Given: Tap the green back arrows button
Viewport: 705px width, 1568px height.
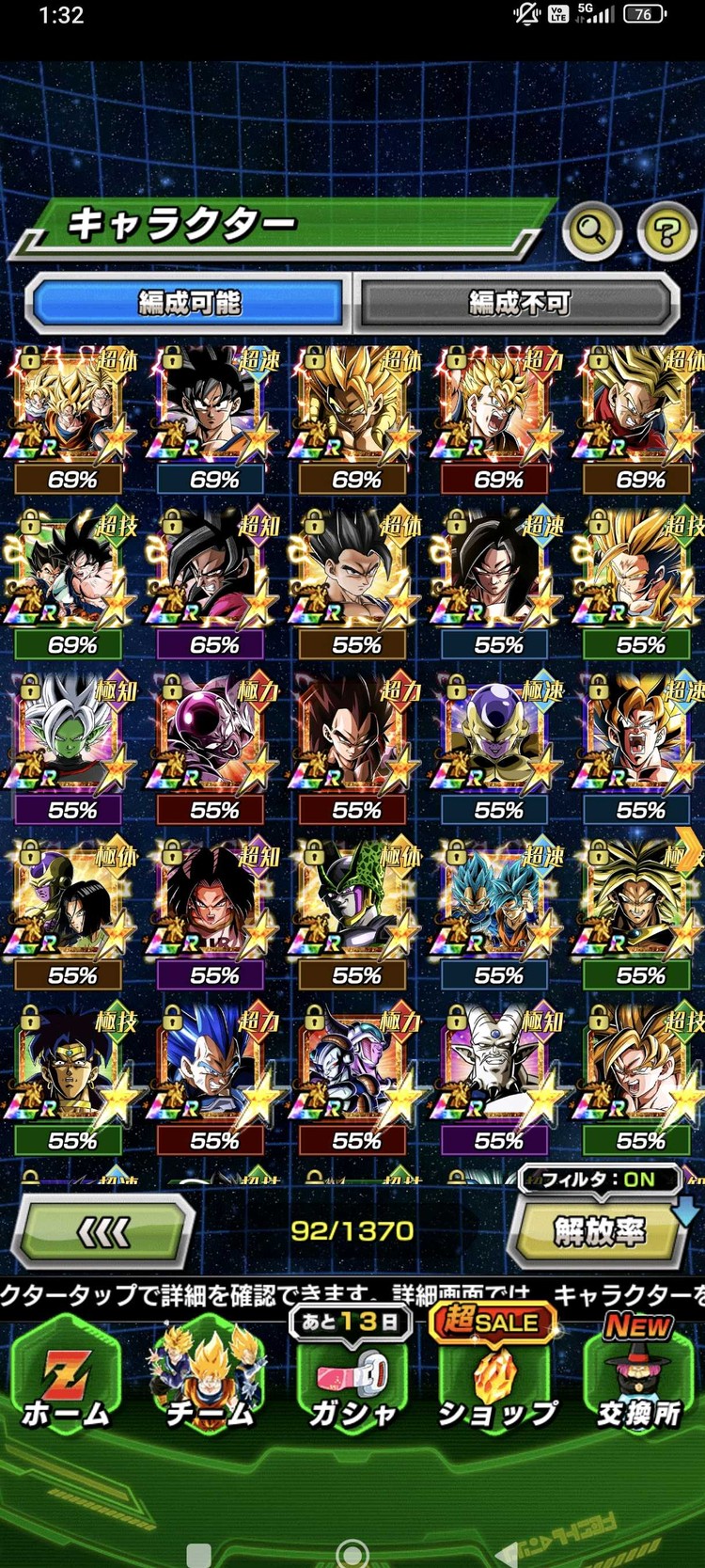Looking at the screenshot, I should pyautogui.click(x=105, y=1231).
